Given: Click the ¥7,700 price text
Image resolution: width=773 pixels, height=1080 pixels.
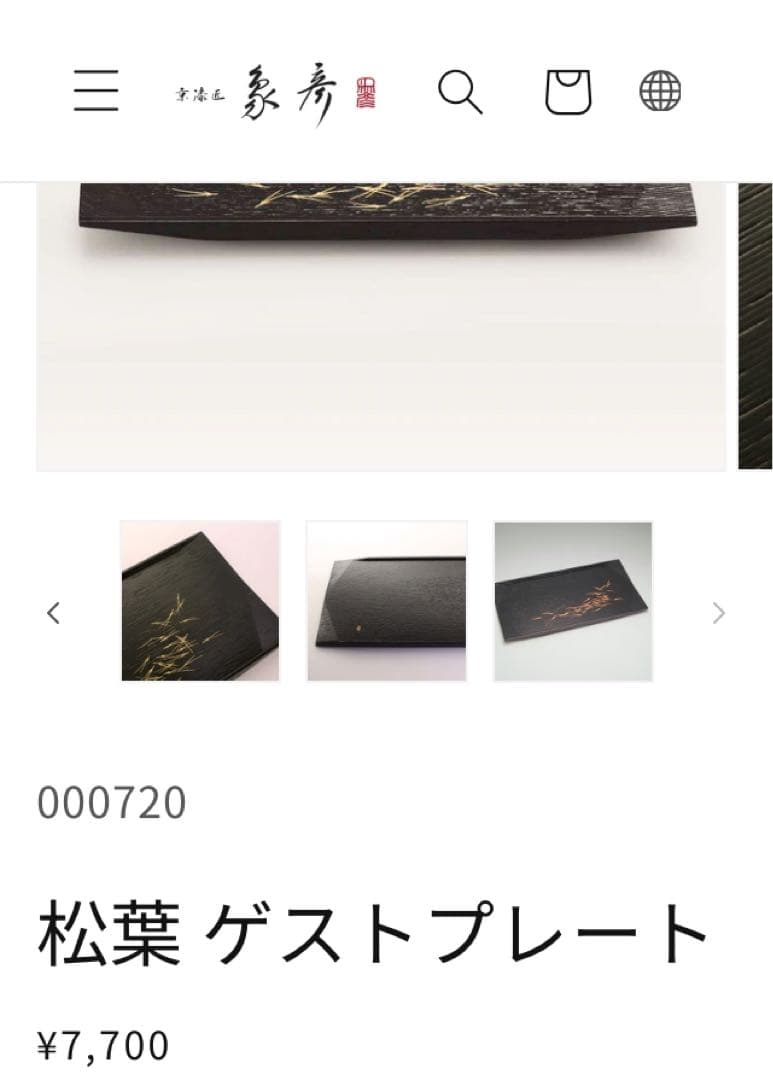Looking at the screenshot, I should (103, 1047).
